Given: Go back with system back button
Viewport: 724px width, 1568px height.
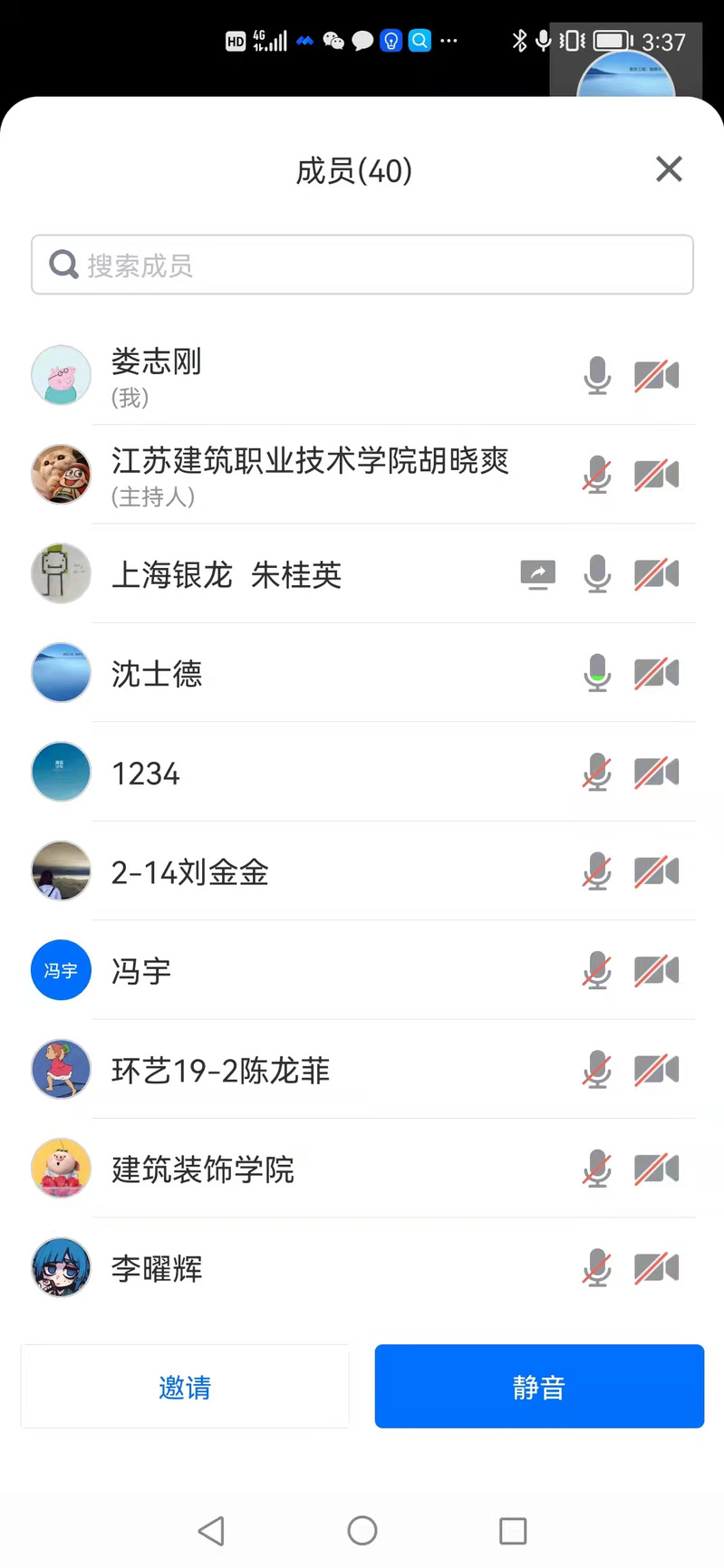Looking at the screenshot, I should [211, 1531].
